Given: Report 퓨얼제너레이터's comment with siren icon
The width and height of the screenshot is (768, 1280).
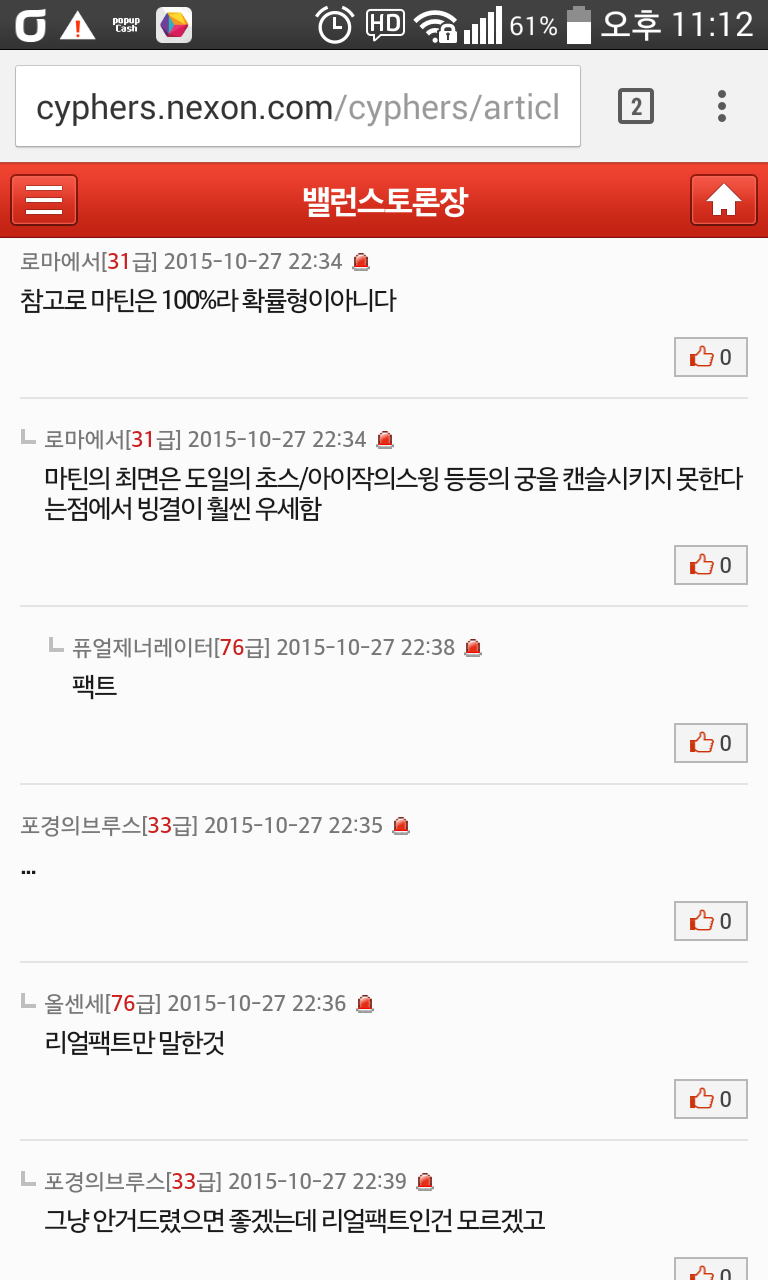Looking at the screenshot, I should (474, 648).
